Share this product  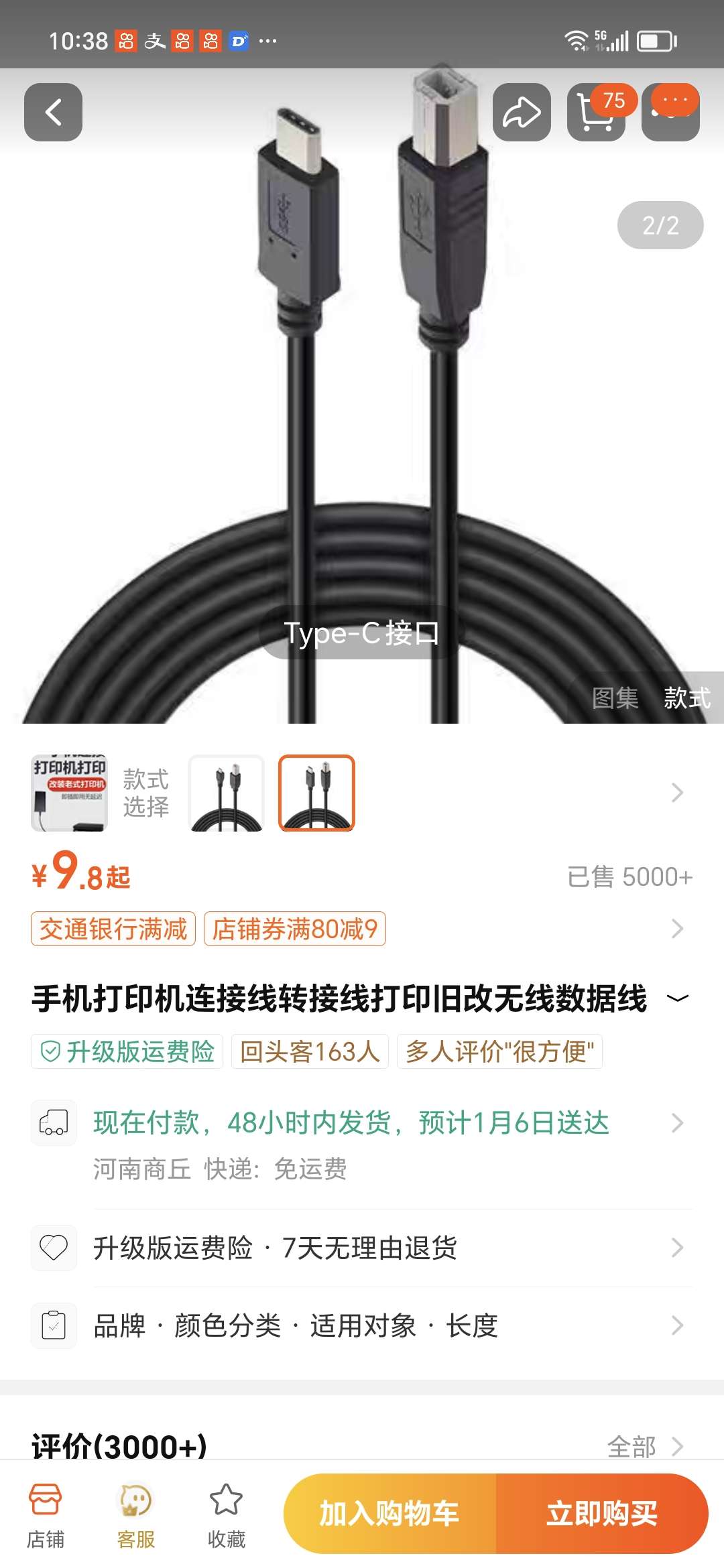tap(522, 112)
